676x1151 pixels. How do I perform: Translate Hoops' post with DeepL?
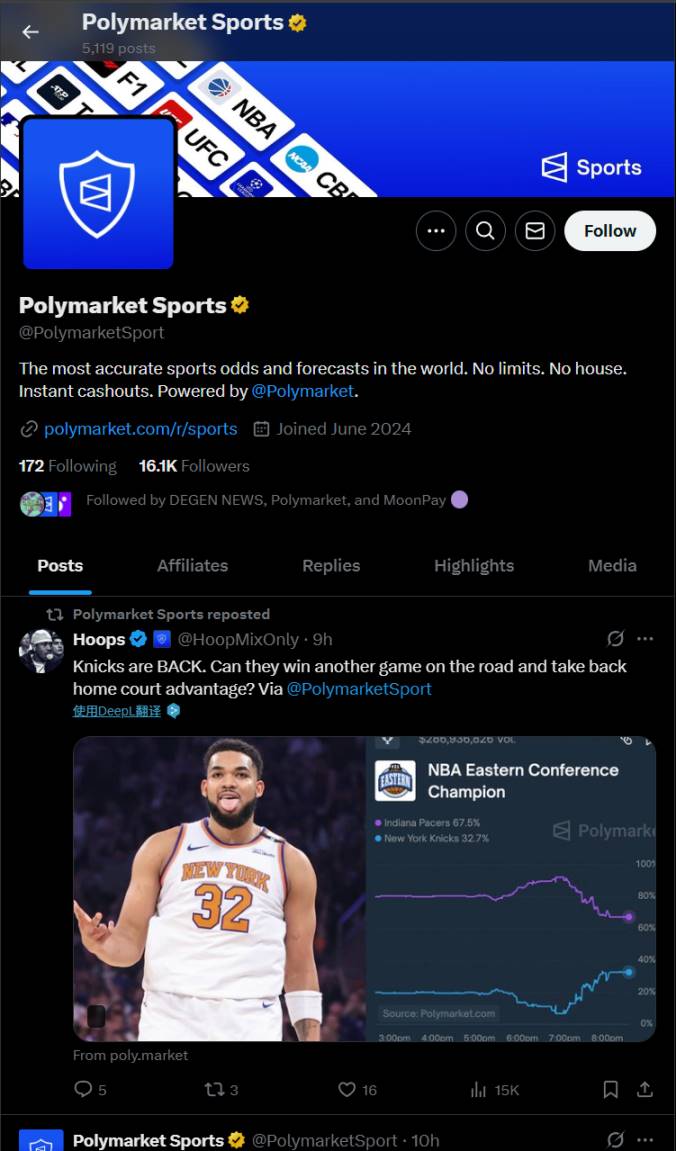pos(117,711)
